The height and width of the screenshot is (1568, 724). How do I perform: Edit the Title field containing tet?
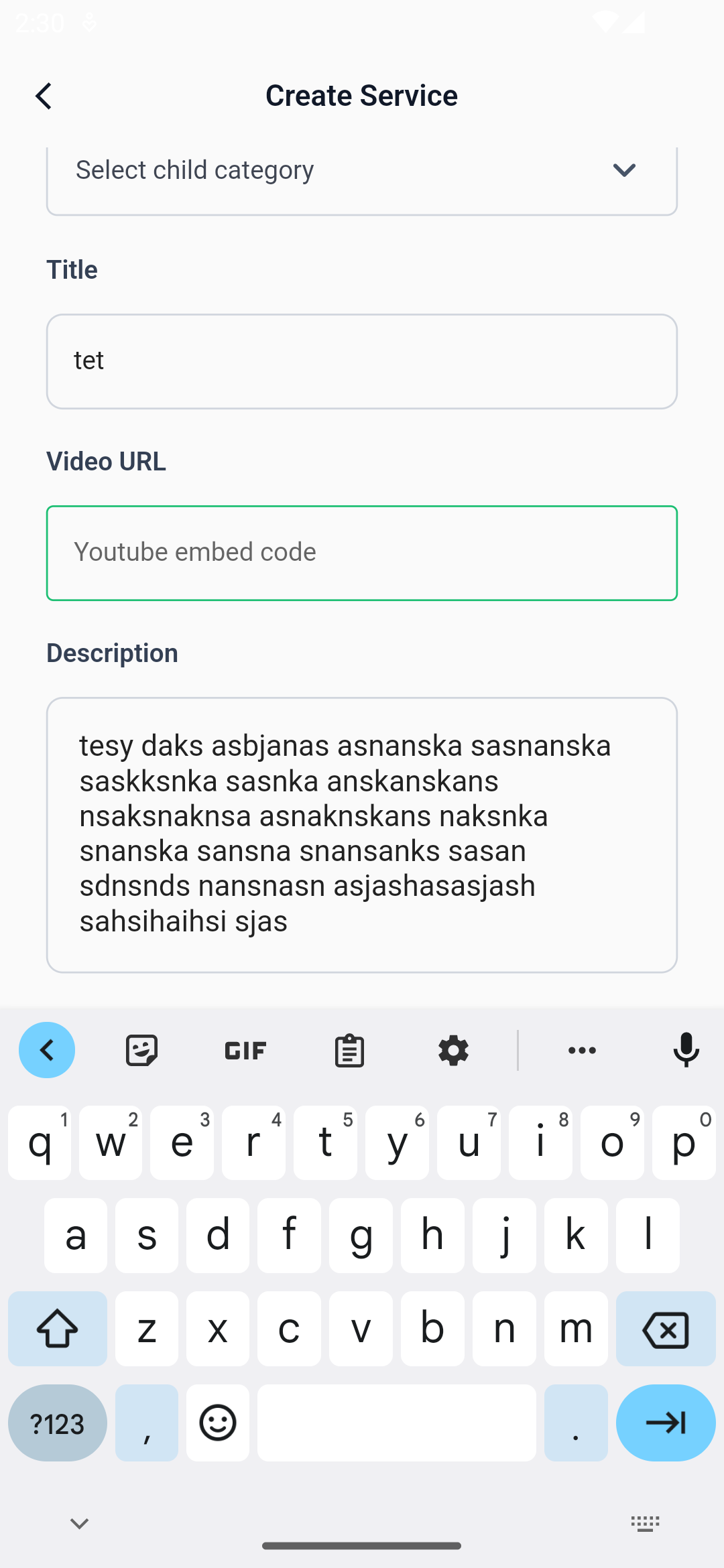point(362,361)
